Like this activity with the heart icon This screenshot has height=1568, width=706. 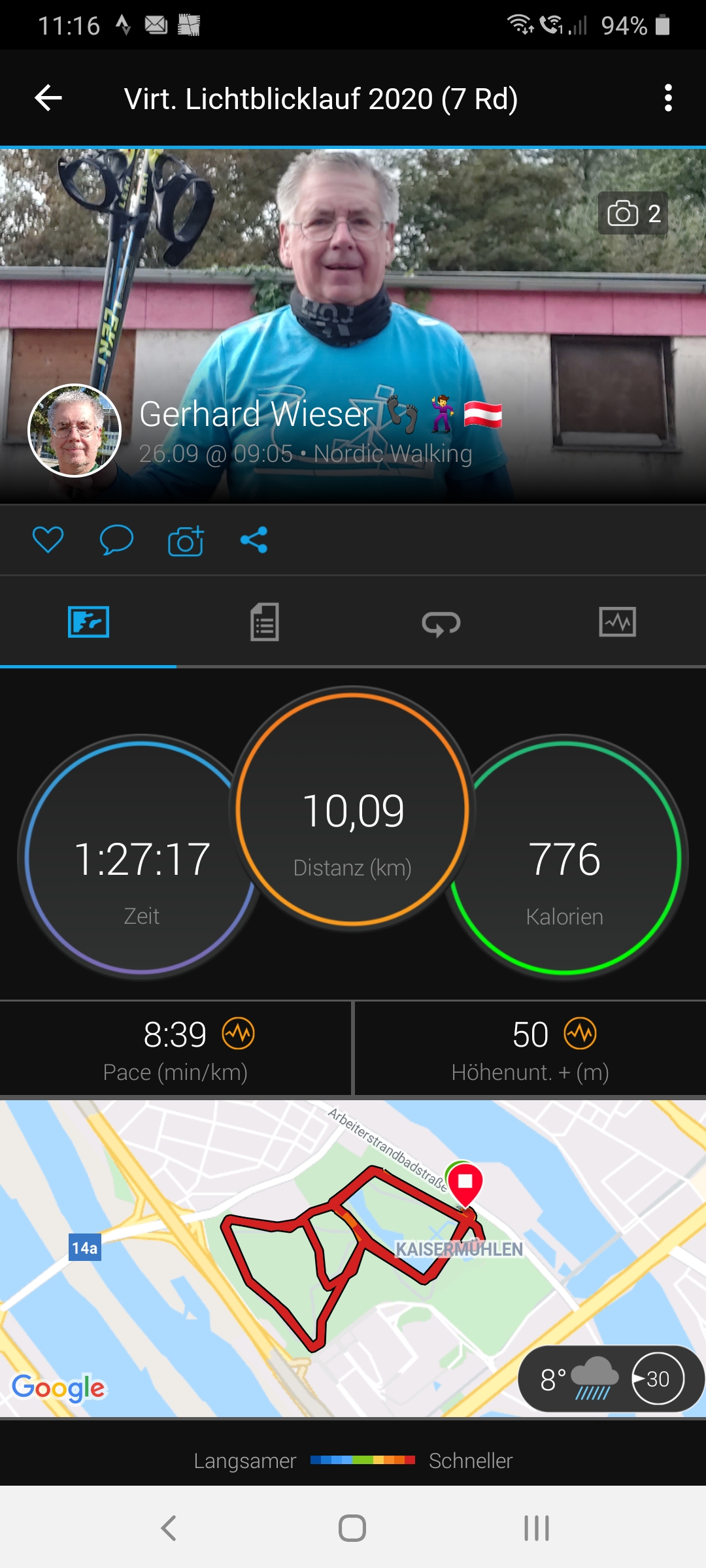point(48,540)
